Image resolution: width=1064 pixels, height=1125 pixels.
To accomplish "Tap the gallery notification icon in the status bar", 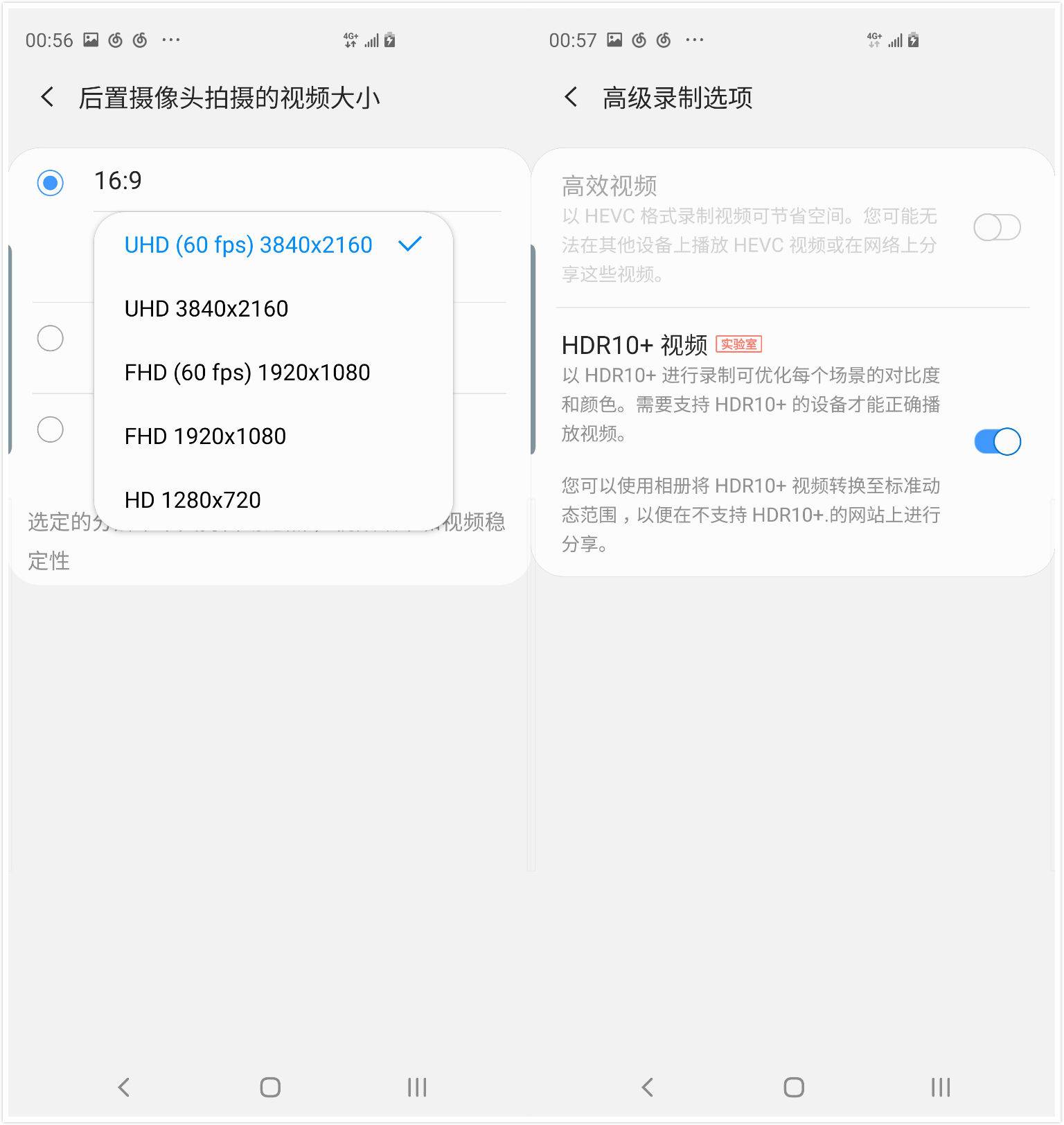I will click(x=92, y=39).
